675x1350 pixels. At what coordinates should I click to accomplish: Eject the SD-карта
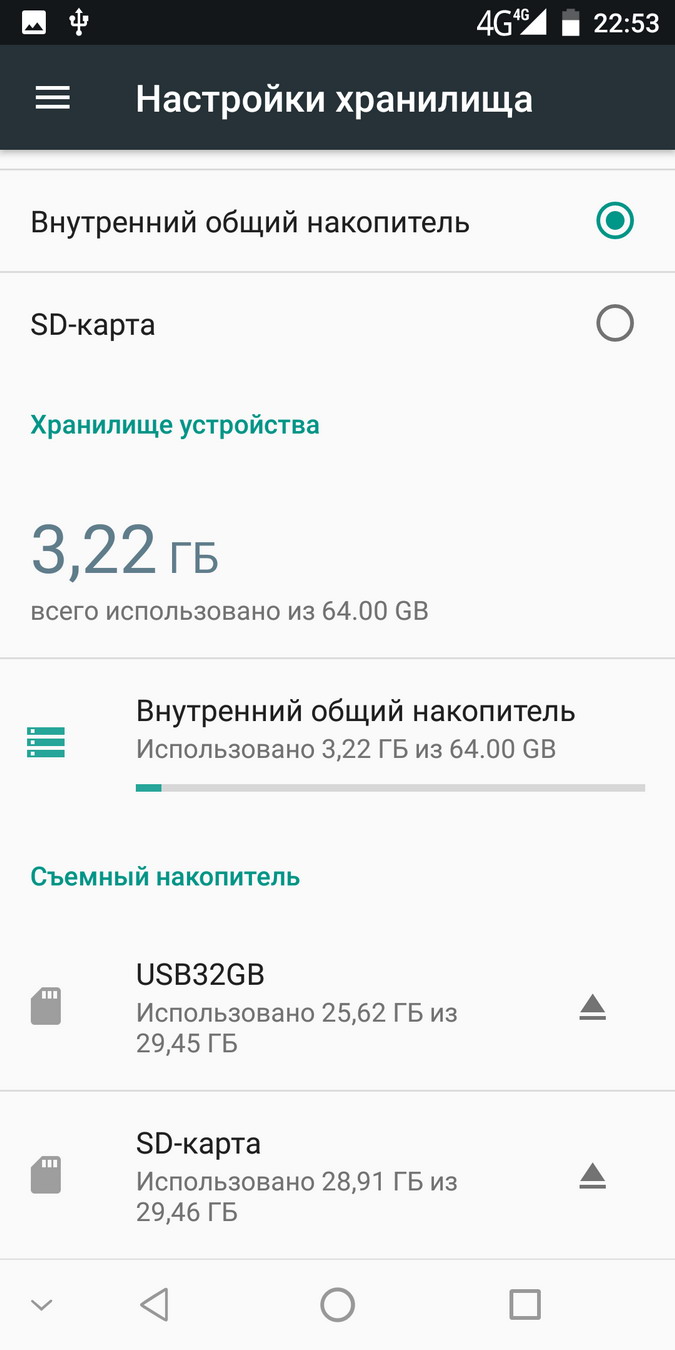[593, 1177]
